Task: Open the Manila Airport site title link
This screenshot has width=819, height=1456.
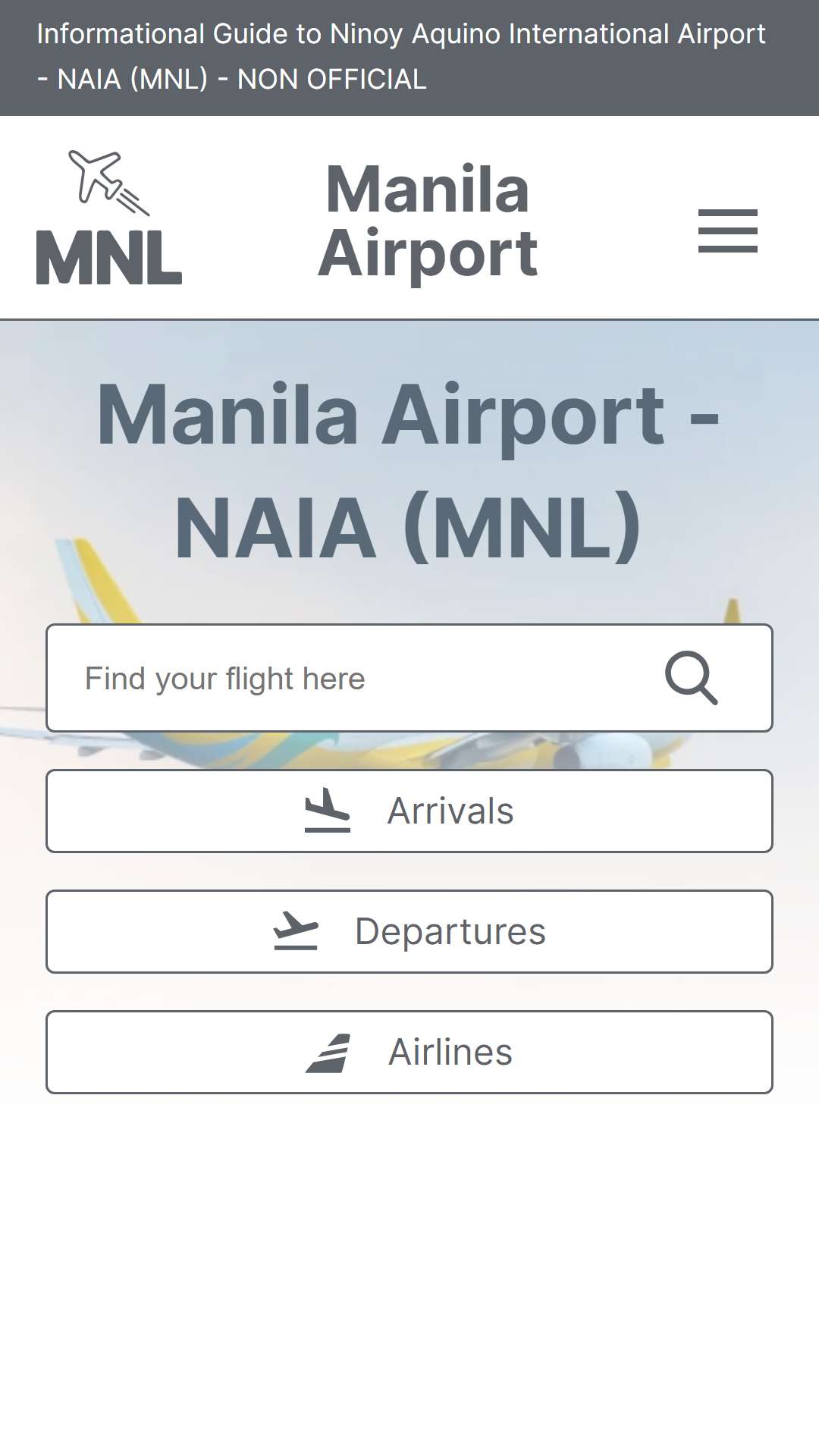Action: tap(428, 220)
